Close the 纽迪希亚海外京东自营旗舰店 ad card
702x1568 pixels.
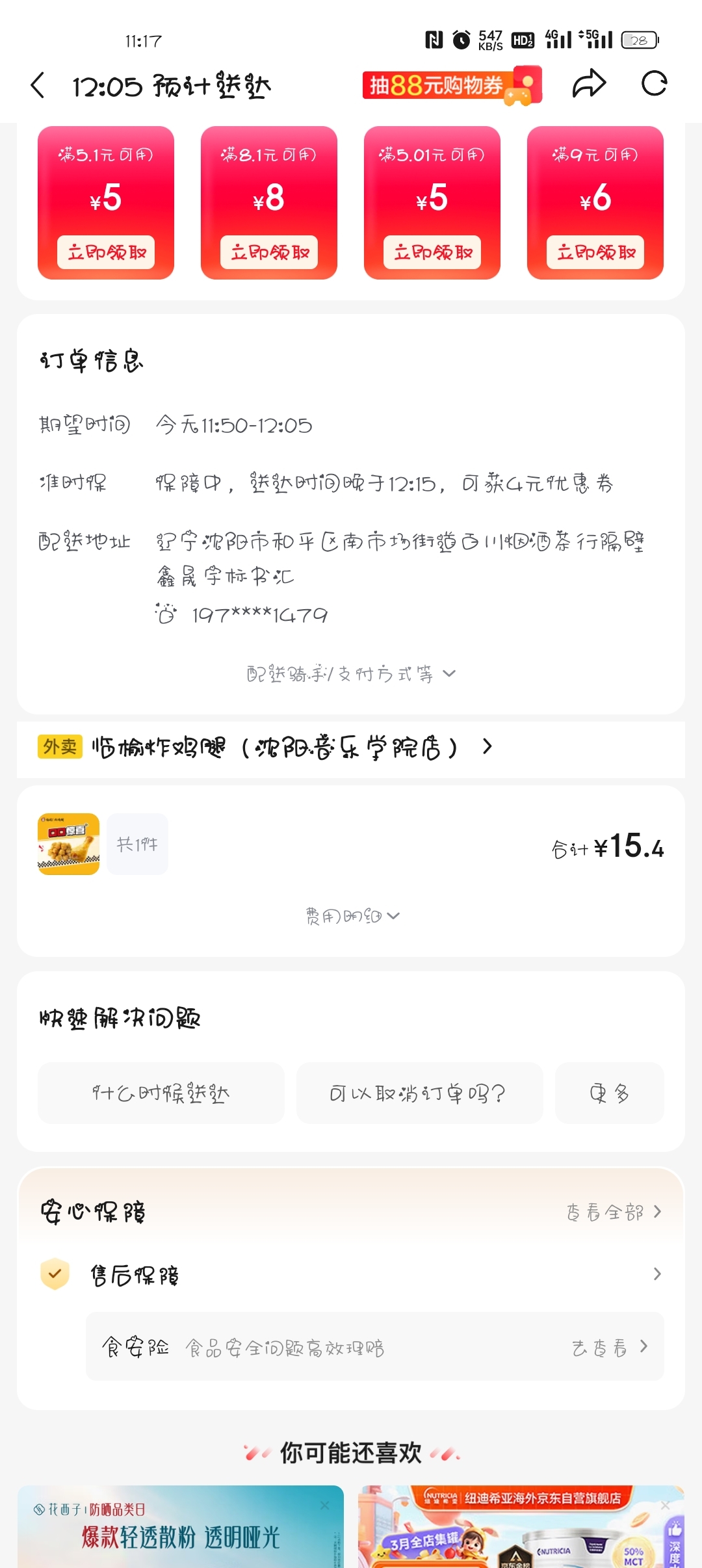(x=665, y=1506)
